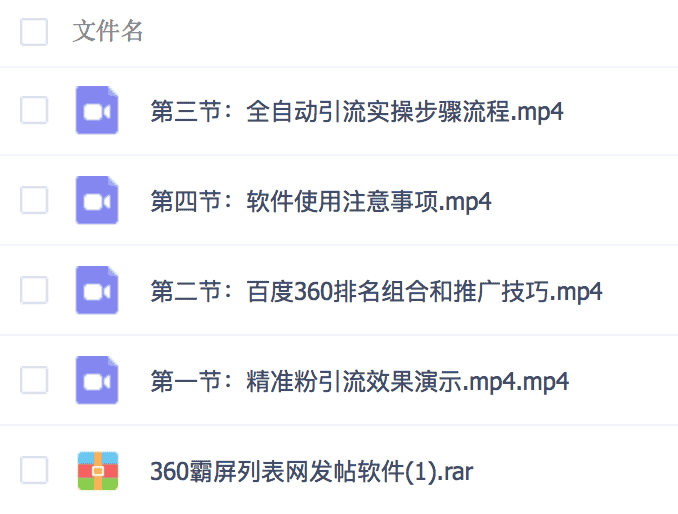Tick checkbox for the 360霸屏 rar file
The image size is (678, 514).
34,471
